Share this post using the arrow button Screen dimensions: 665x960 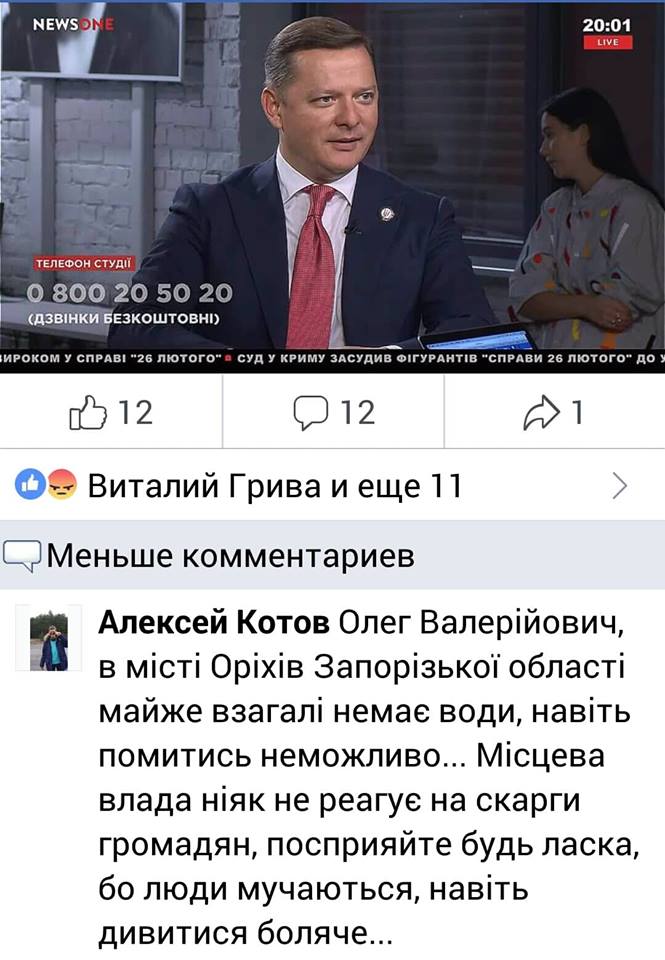tap(553, 412)
